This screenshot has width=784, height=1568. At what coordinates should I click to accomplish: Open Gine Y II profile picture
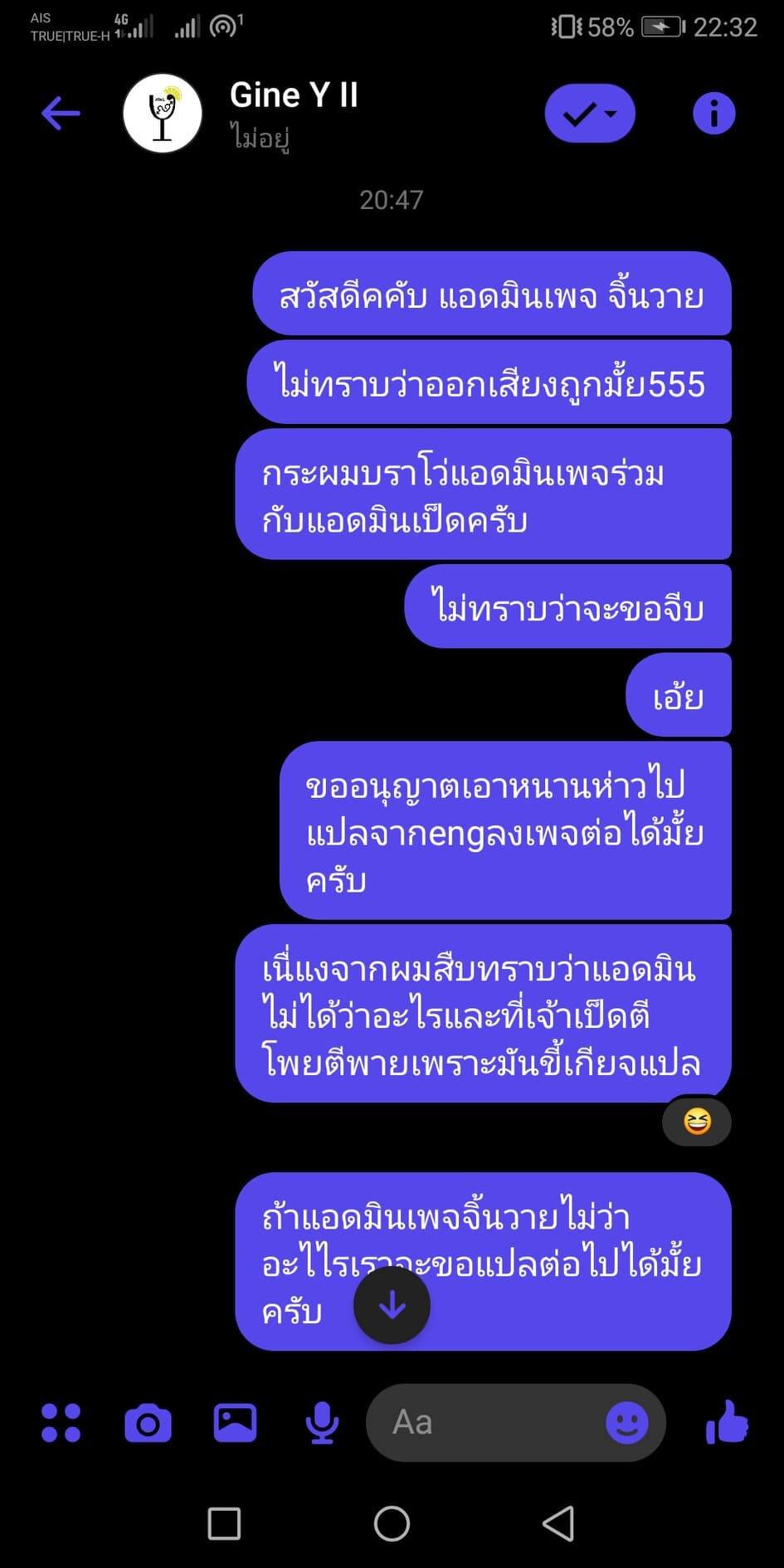click(163, 114)
